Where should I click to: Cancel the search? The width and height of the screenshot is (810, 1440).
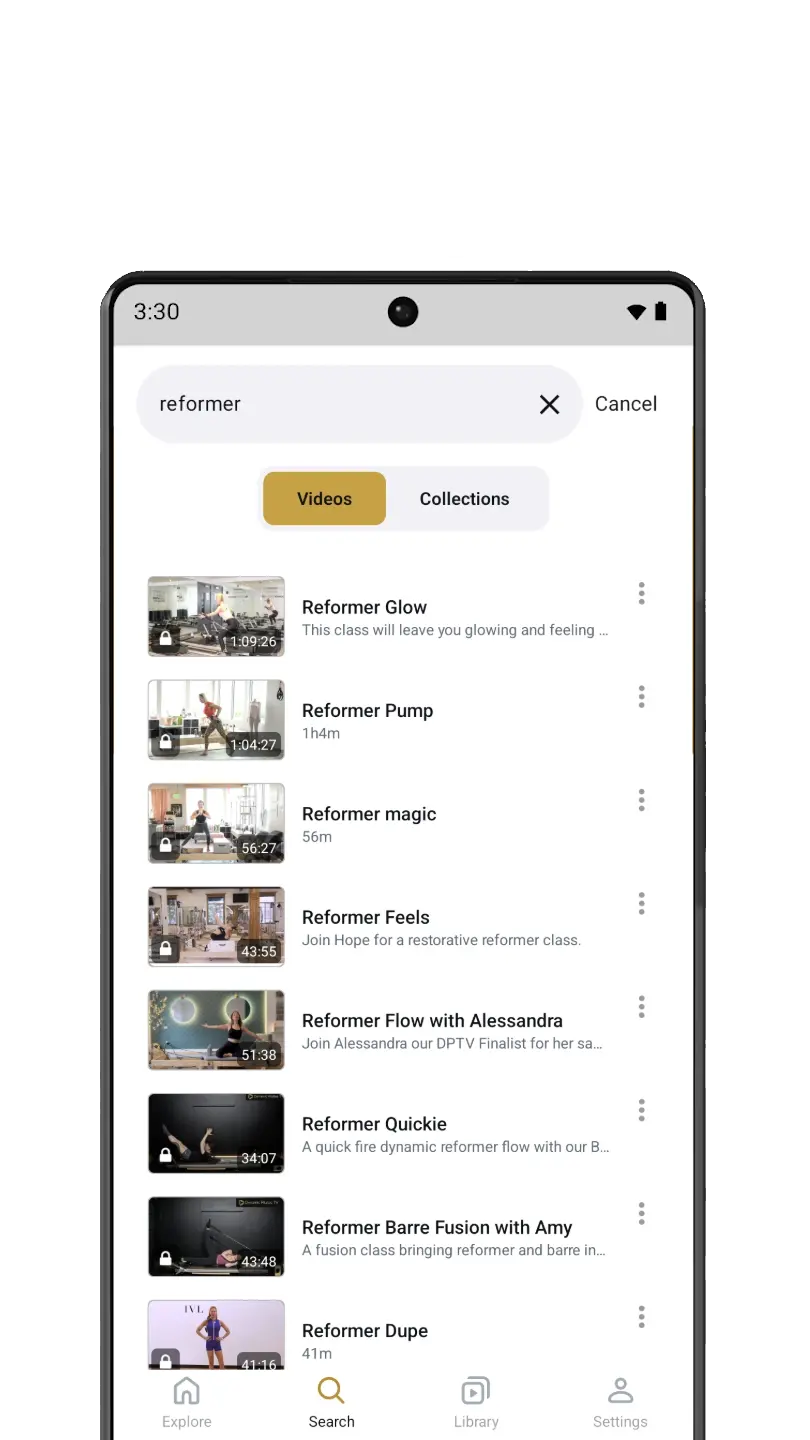pyautogui.click(x=625, y=404)
